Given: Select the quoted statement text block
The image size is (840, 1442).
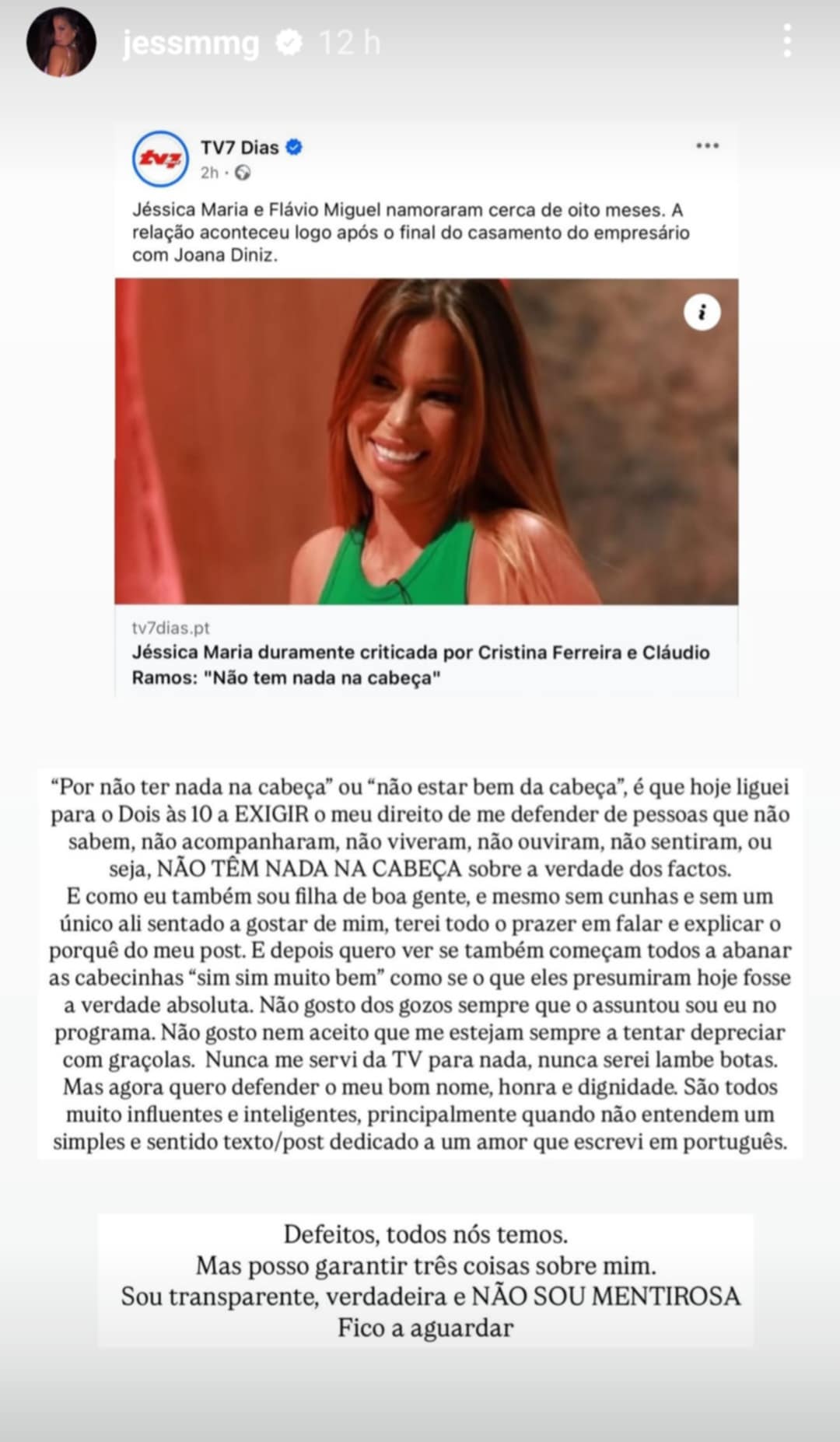Looking at the screenshot, I should pos(420,957).
